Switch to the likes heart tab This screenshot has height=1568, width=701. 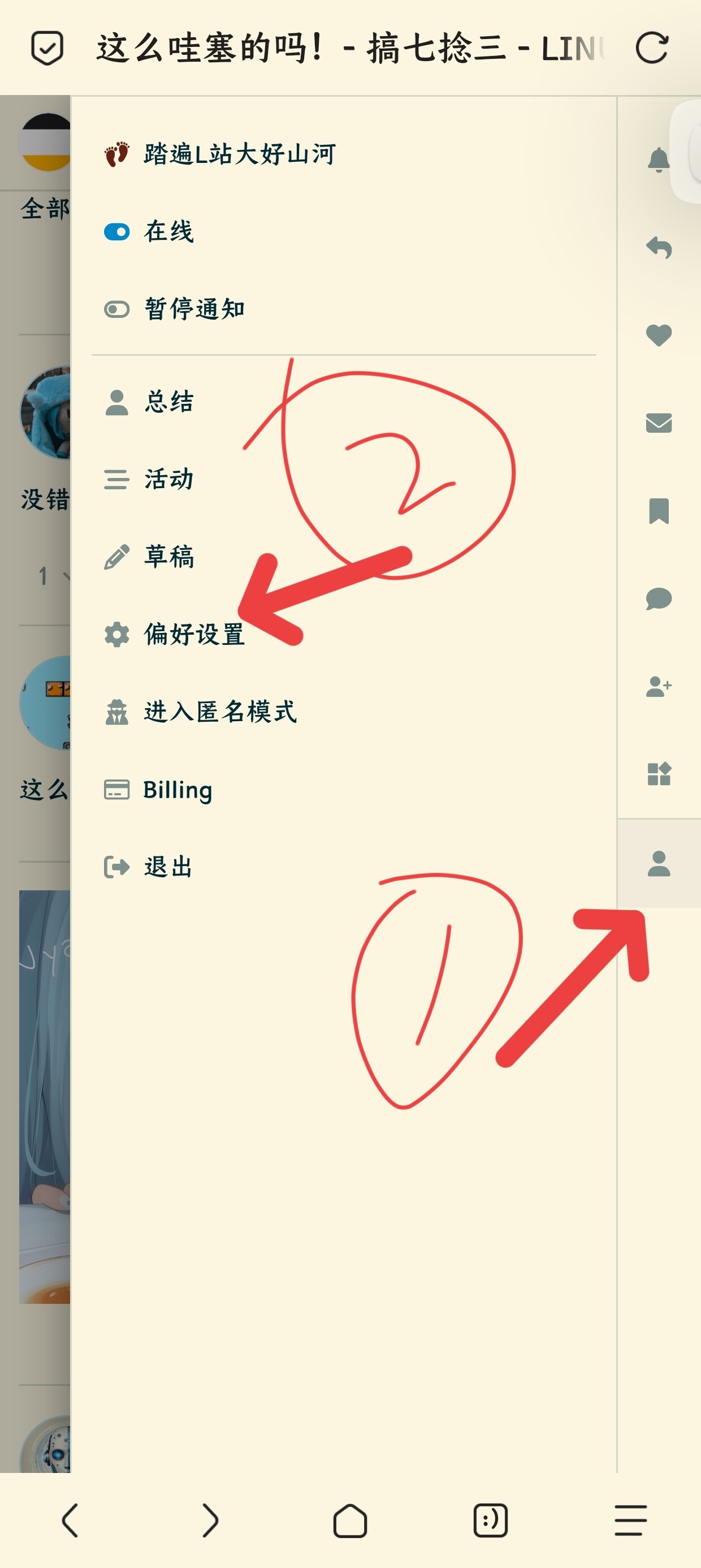pyautogui.click(x=659, y=335)
